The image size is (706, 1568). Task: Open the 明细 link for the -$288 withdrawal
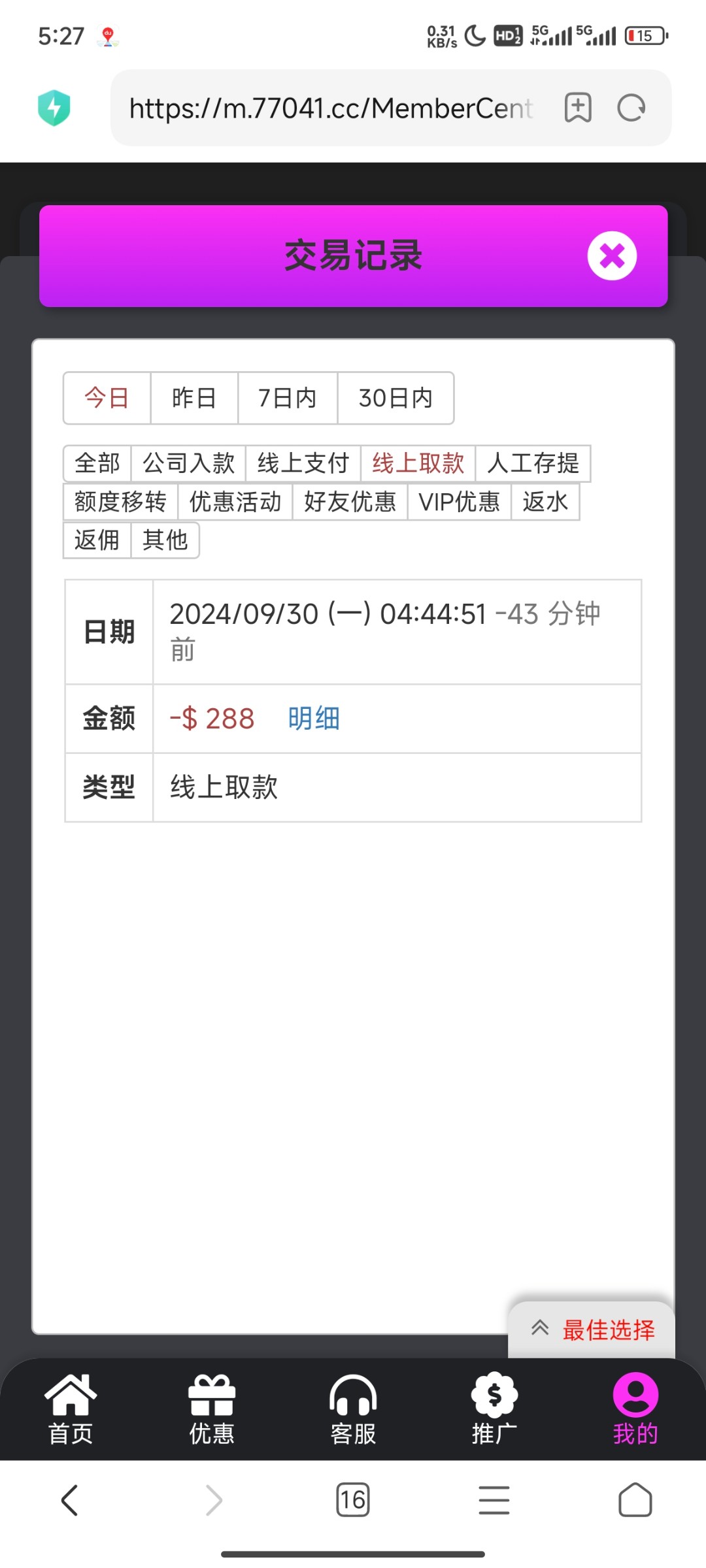pos(314,719)
